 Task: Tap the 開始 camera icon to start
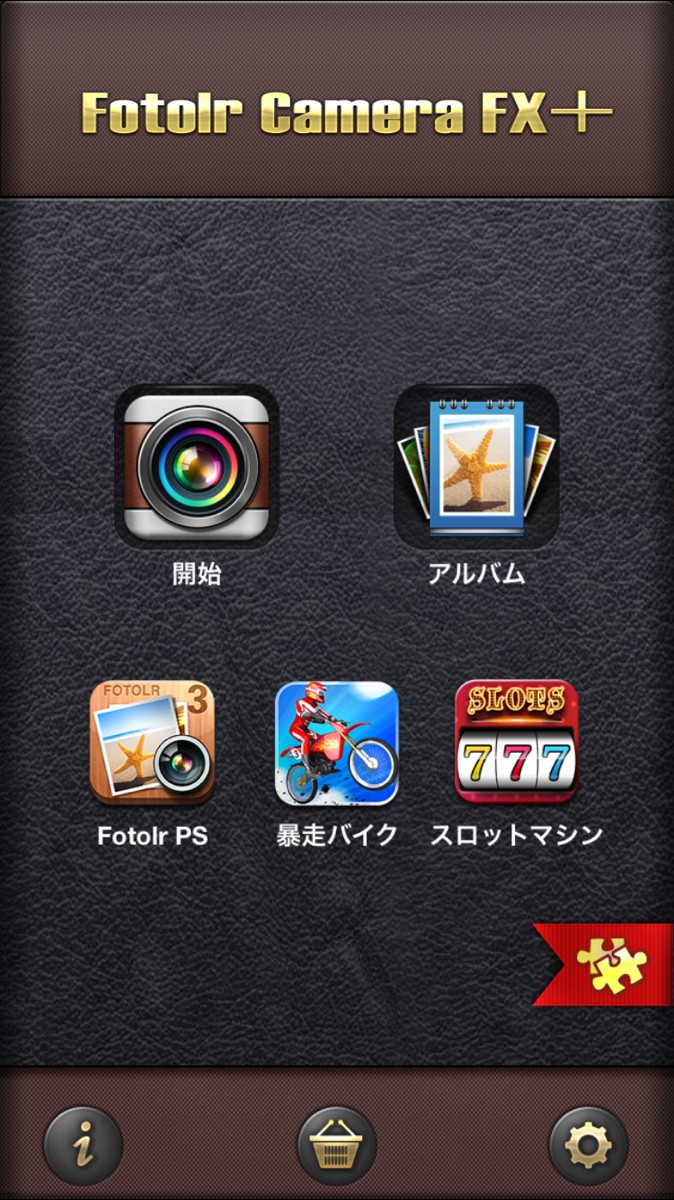tap(197, 466)
